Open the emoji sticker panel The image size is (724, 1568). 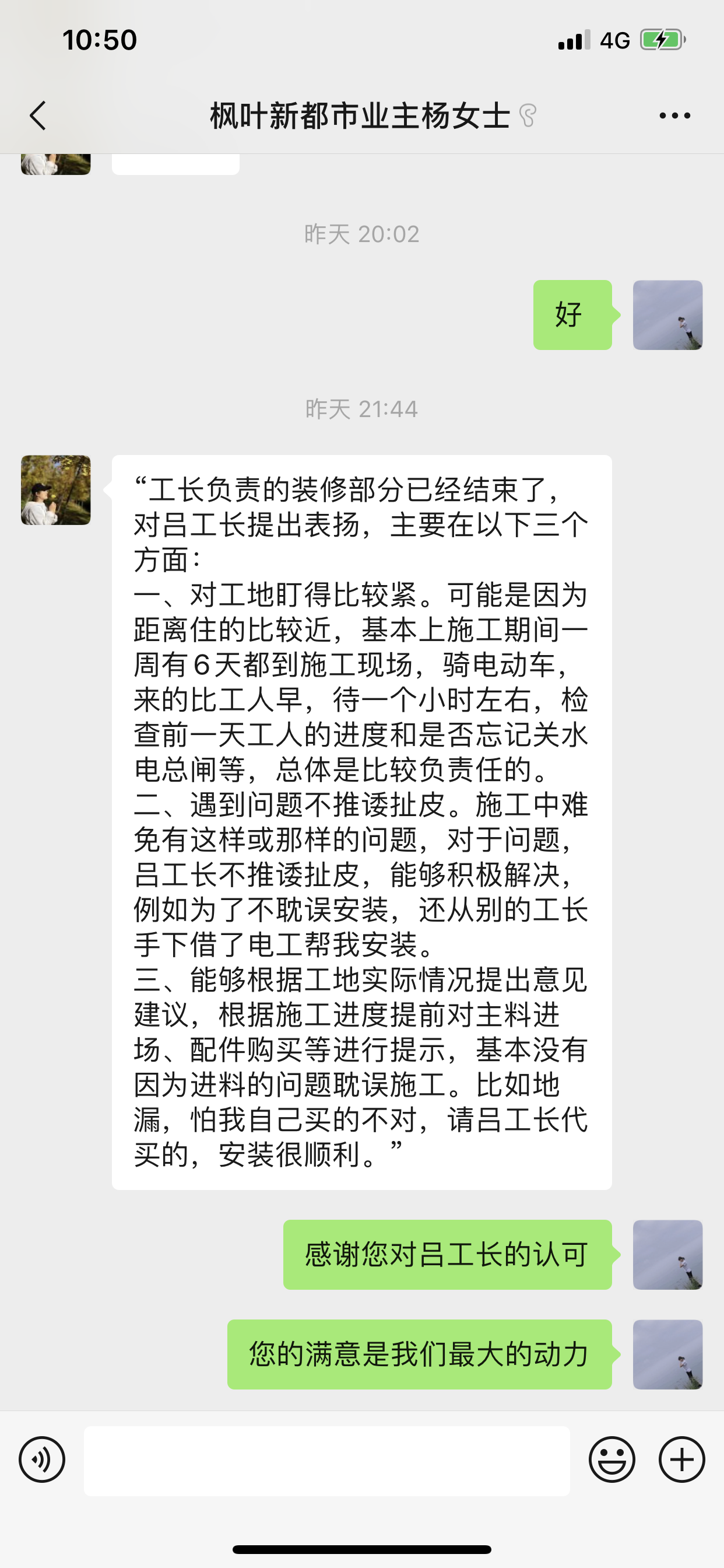tap(611, 1460)
